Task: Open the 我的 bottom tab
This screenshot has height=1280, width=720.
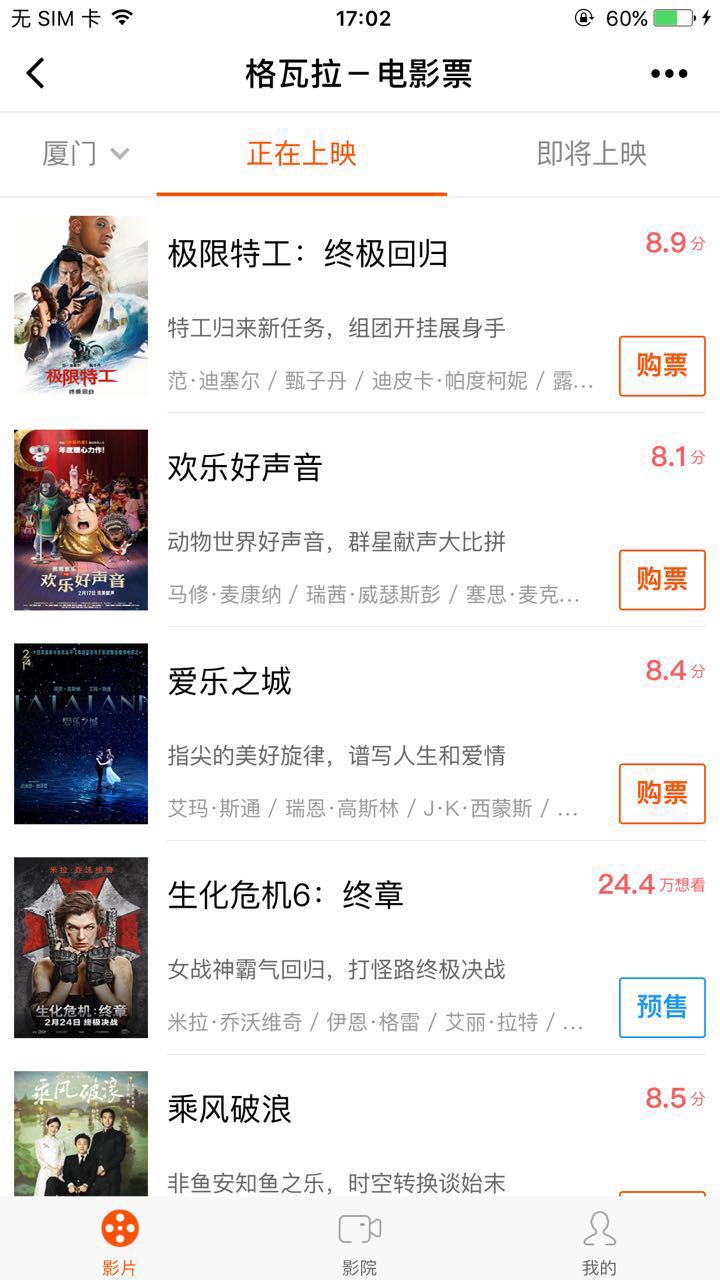Action: (599, 1240)
